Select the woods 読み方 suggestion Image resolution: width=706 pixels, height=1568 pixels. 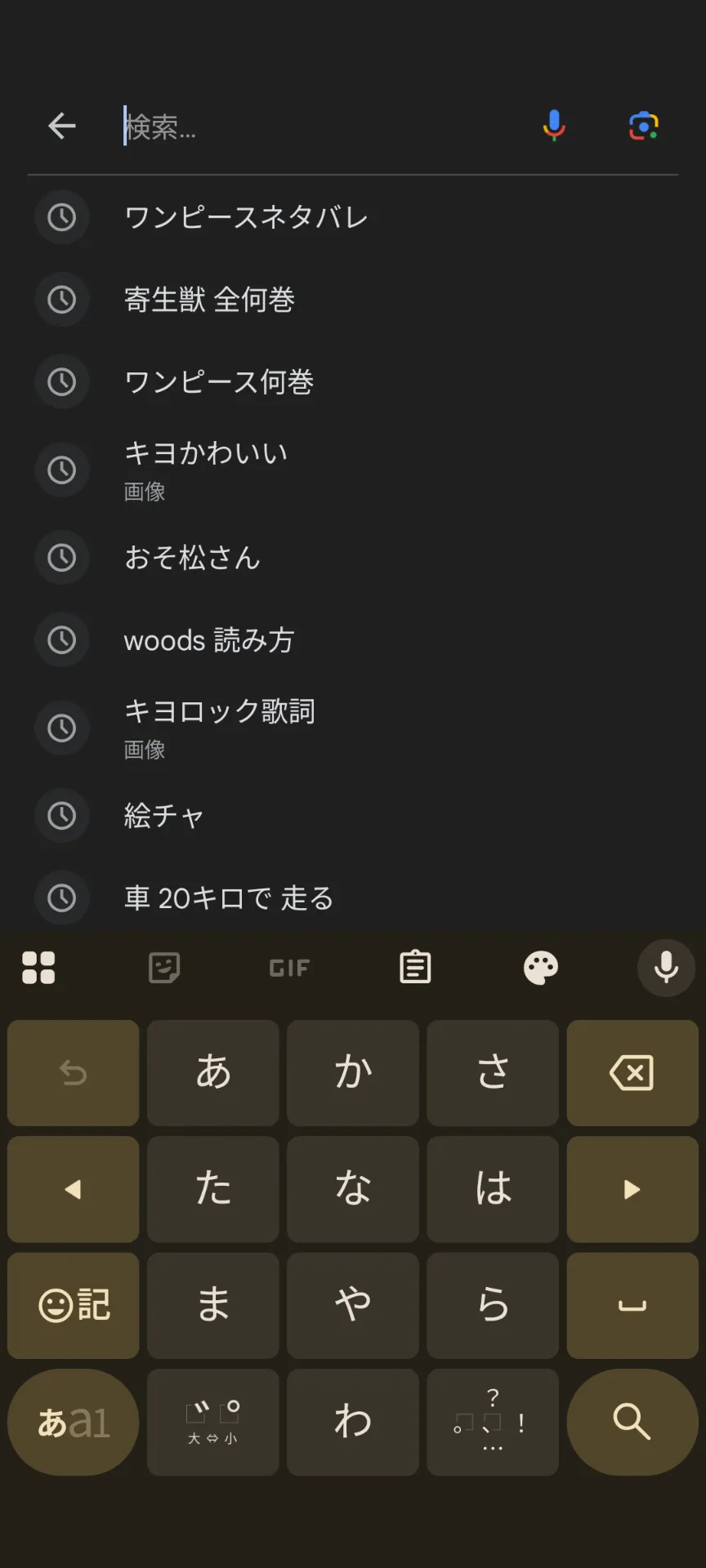209,640
